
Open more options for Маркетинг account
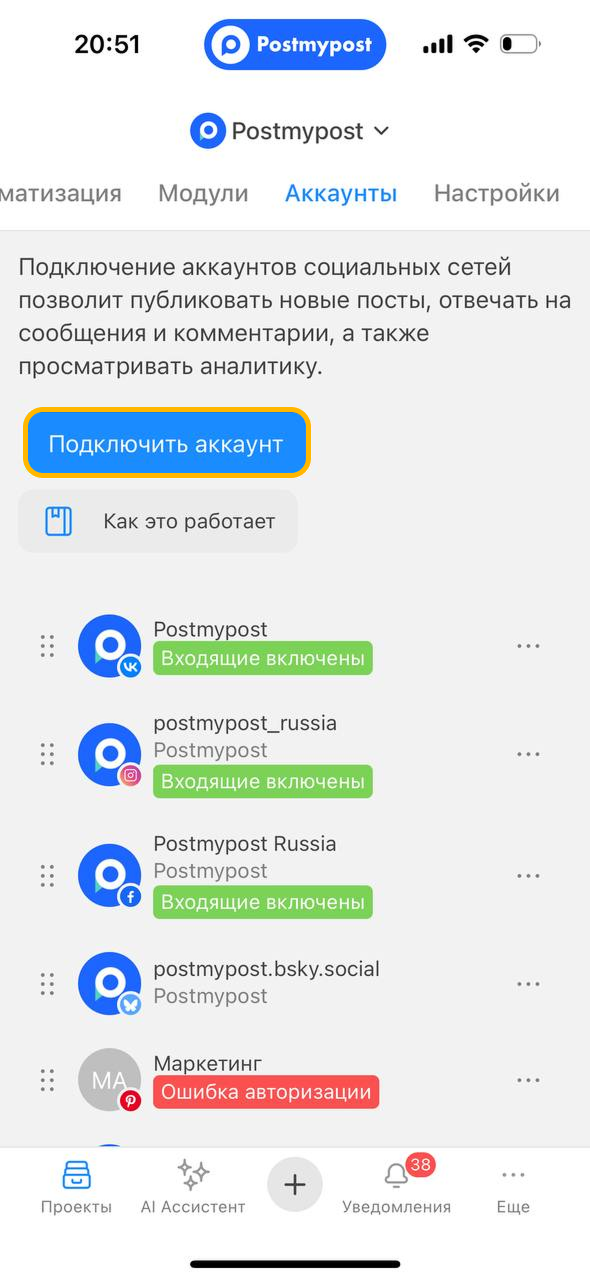tap(528, 1080)
